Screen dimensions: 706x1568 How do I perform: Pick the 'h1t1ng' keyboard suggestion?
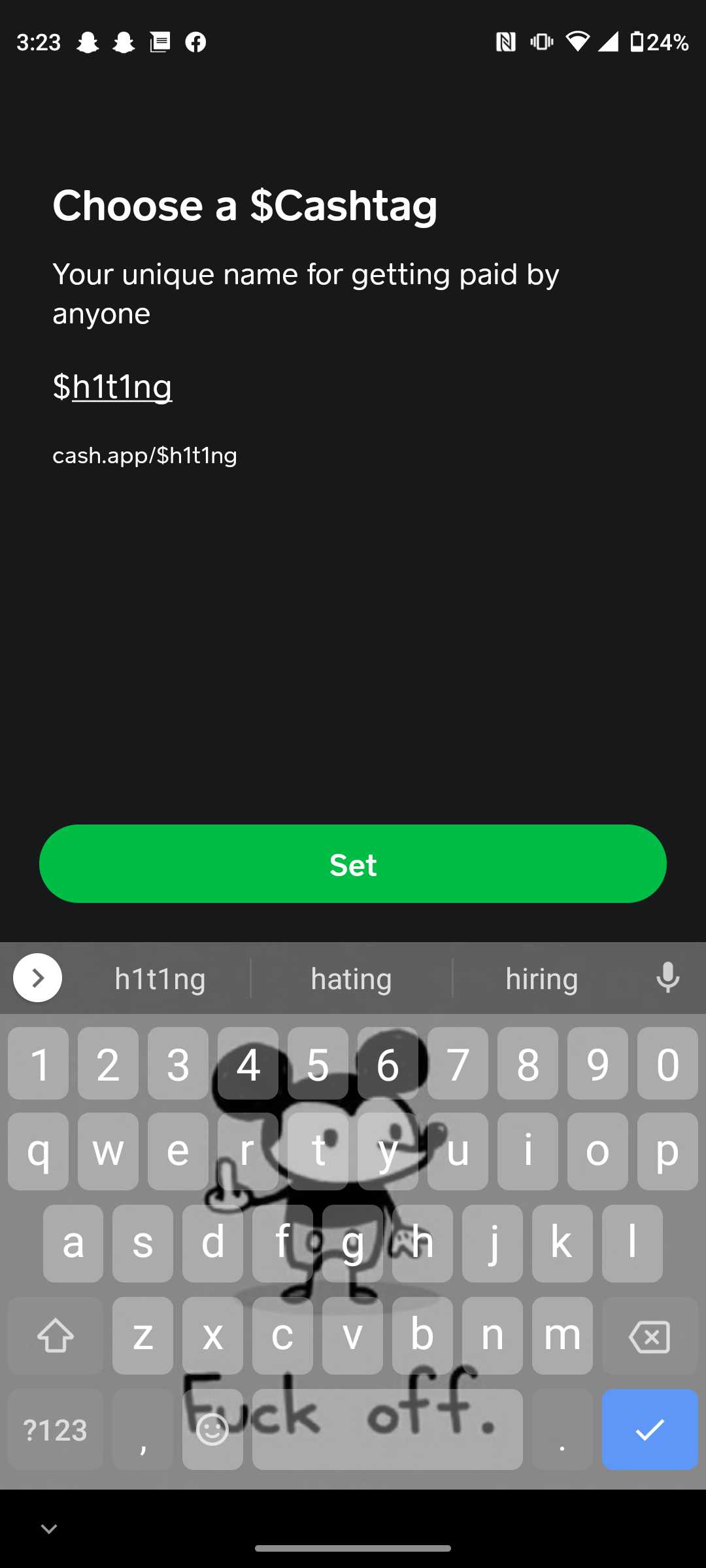[160, 979]
